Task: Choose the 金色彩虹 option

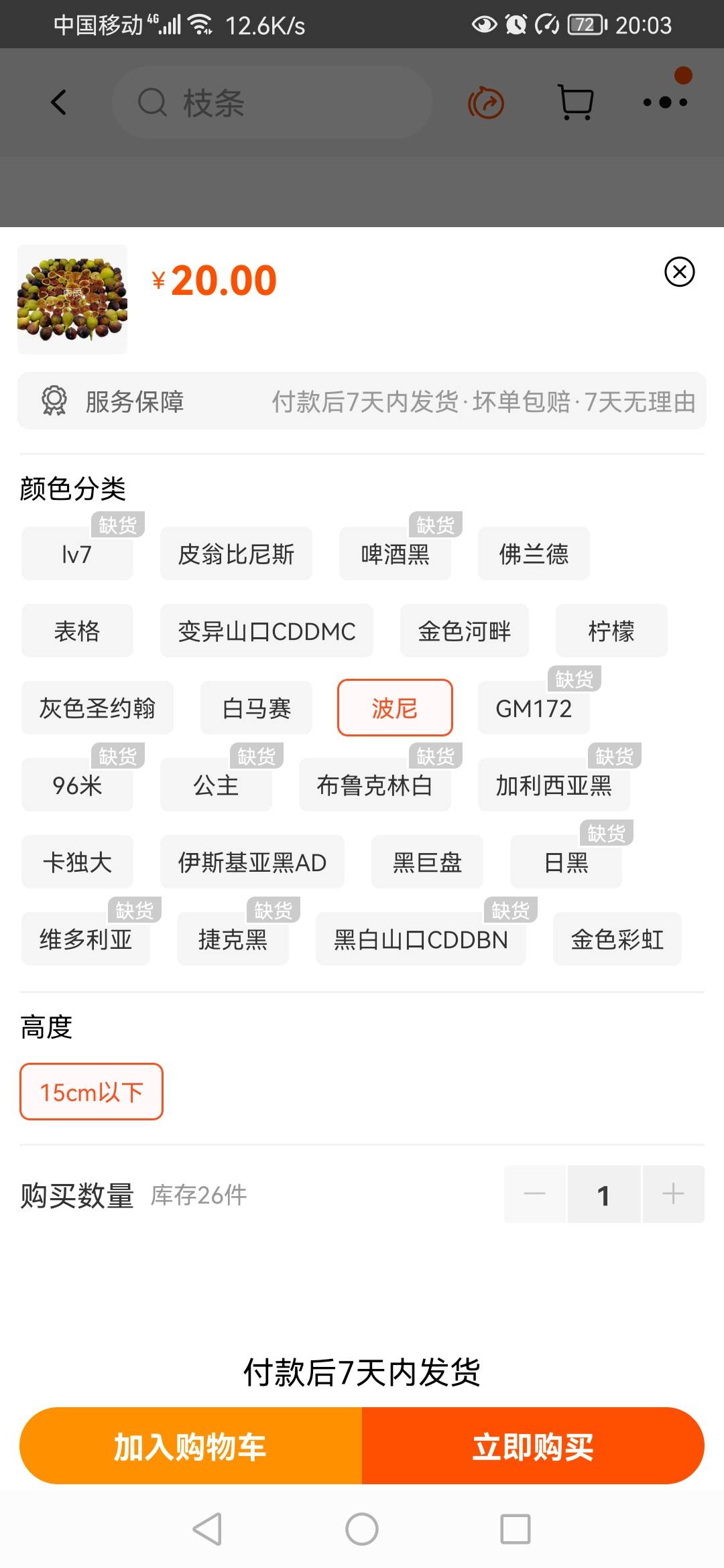Action: click(617, 939)
